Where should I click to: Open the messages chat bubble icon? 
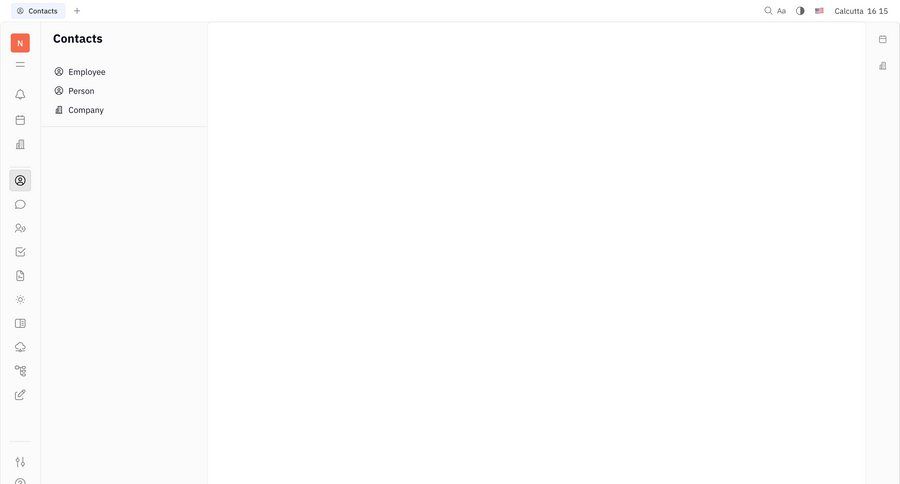pyautogui.click(x=20, y=204)
